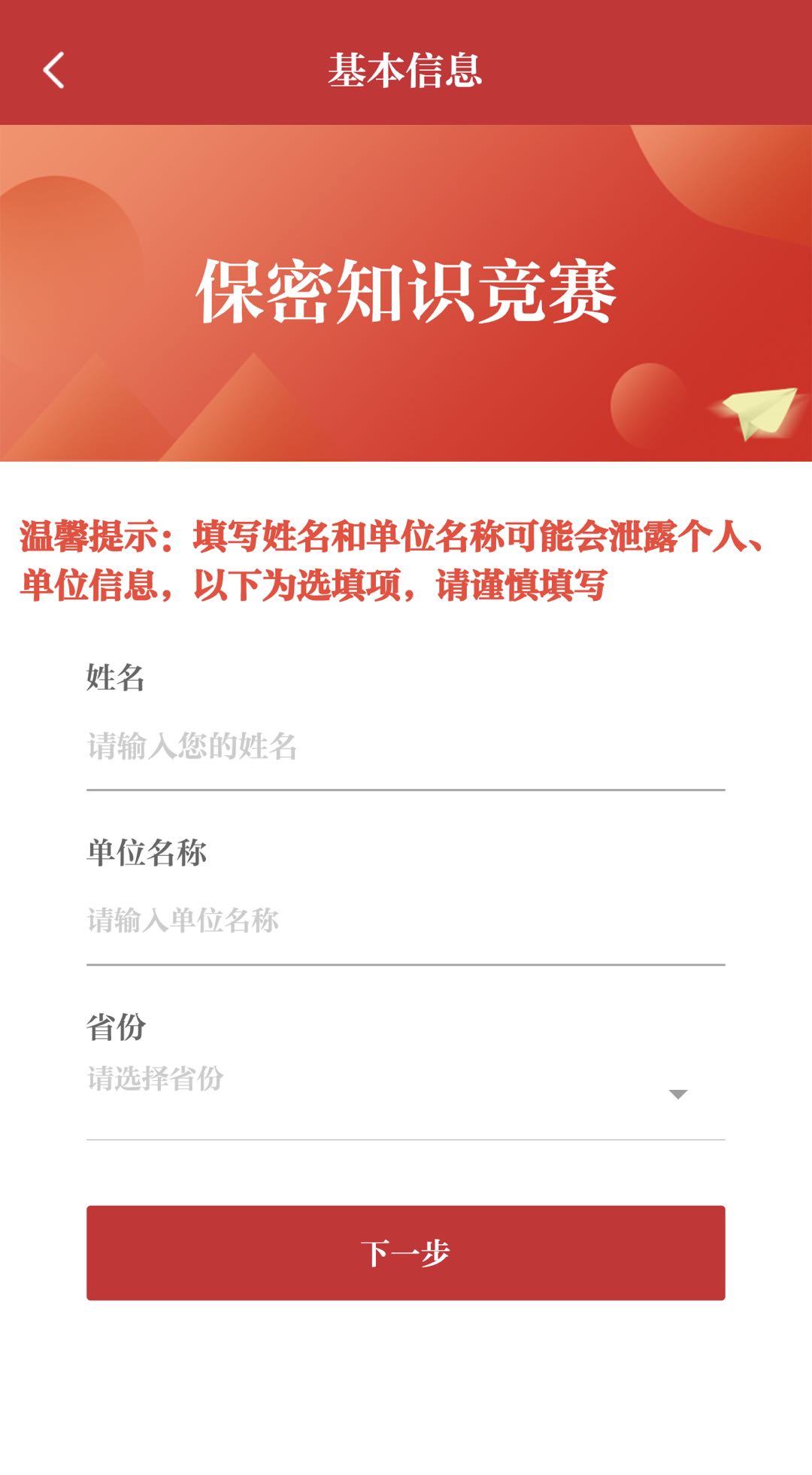Image resolution: width=812 pixels, height=1475 pixels.
Task: Tap the 姓名 input field
Action: 404,748
